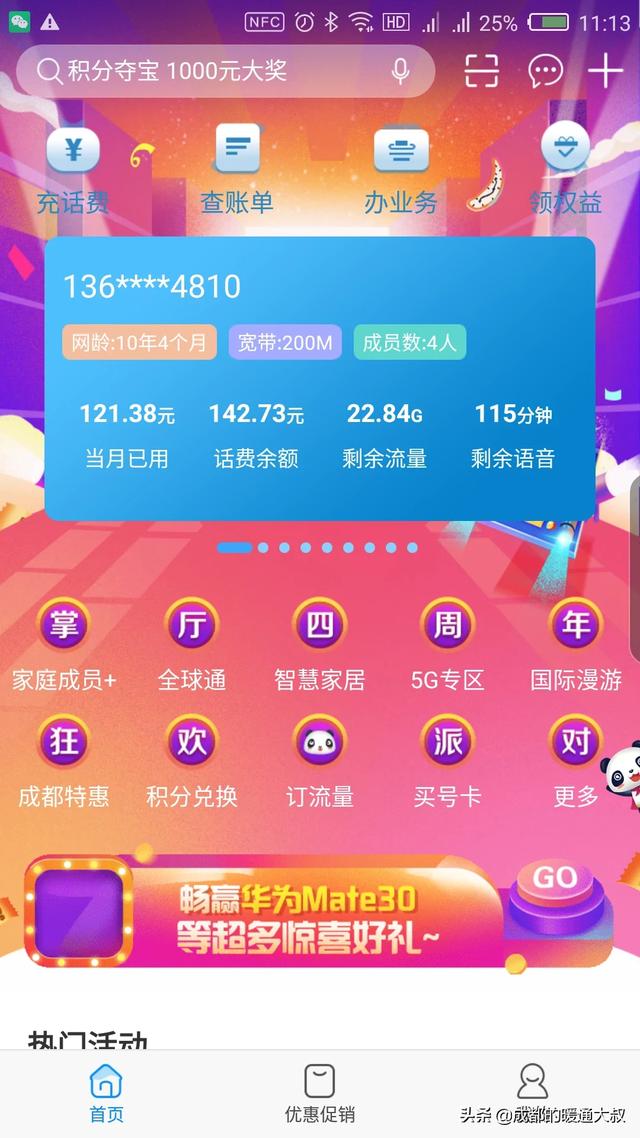Open 订流量 to order data
The height and width of the screenshot is (1138, 640).
pos(320,763)
